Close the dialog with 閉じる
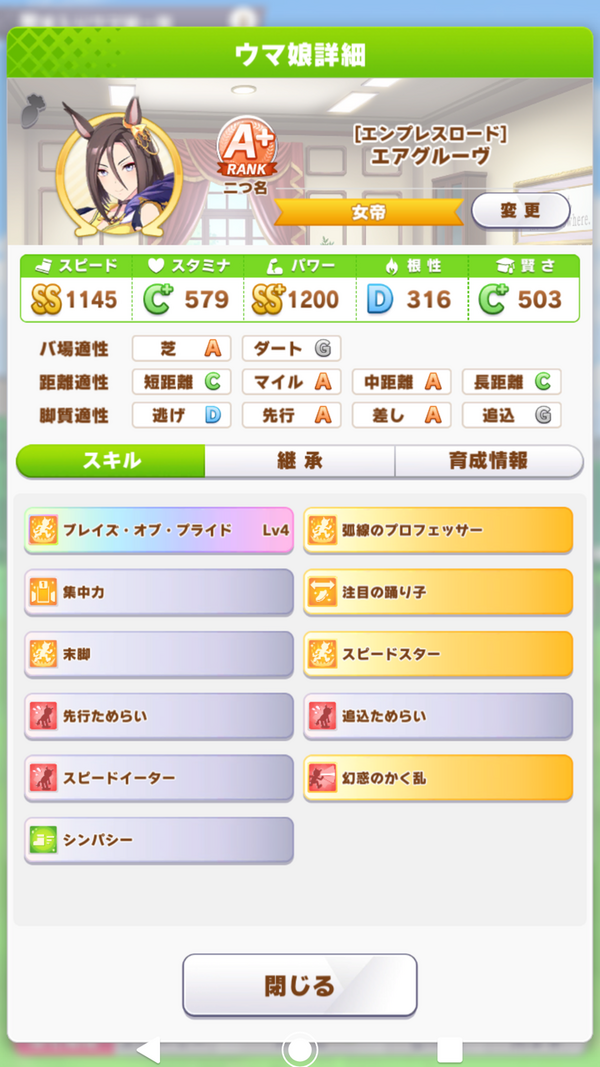This screenshot has height=1067, width=600. pos(299,986)
